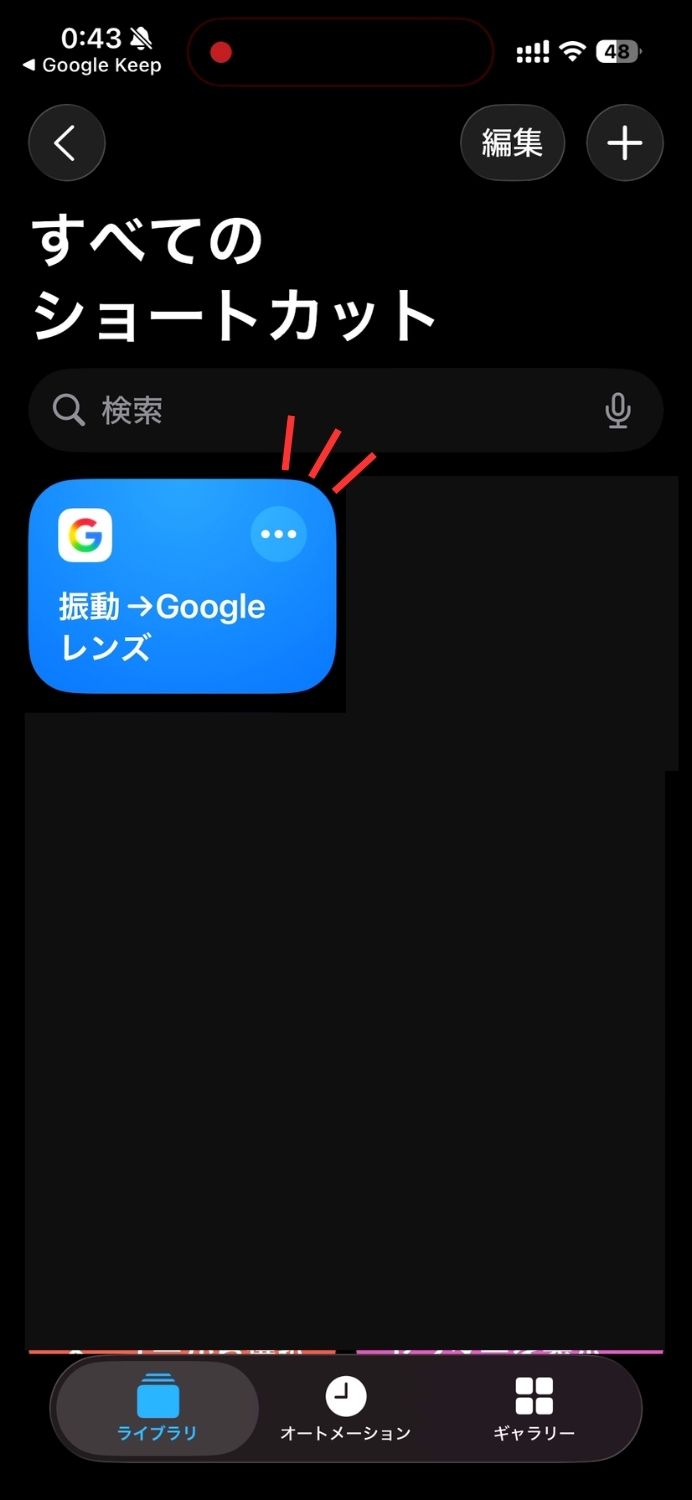Add a new shortcut with plus
Image resolution: width=692 pixels, height=1500 pixels.
[x=625, y=144]
